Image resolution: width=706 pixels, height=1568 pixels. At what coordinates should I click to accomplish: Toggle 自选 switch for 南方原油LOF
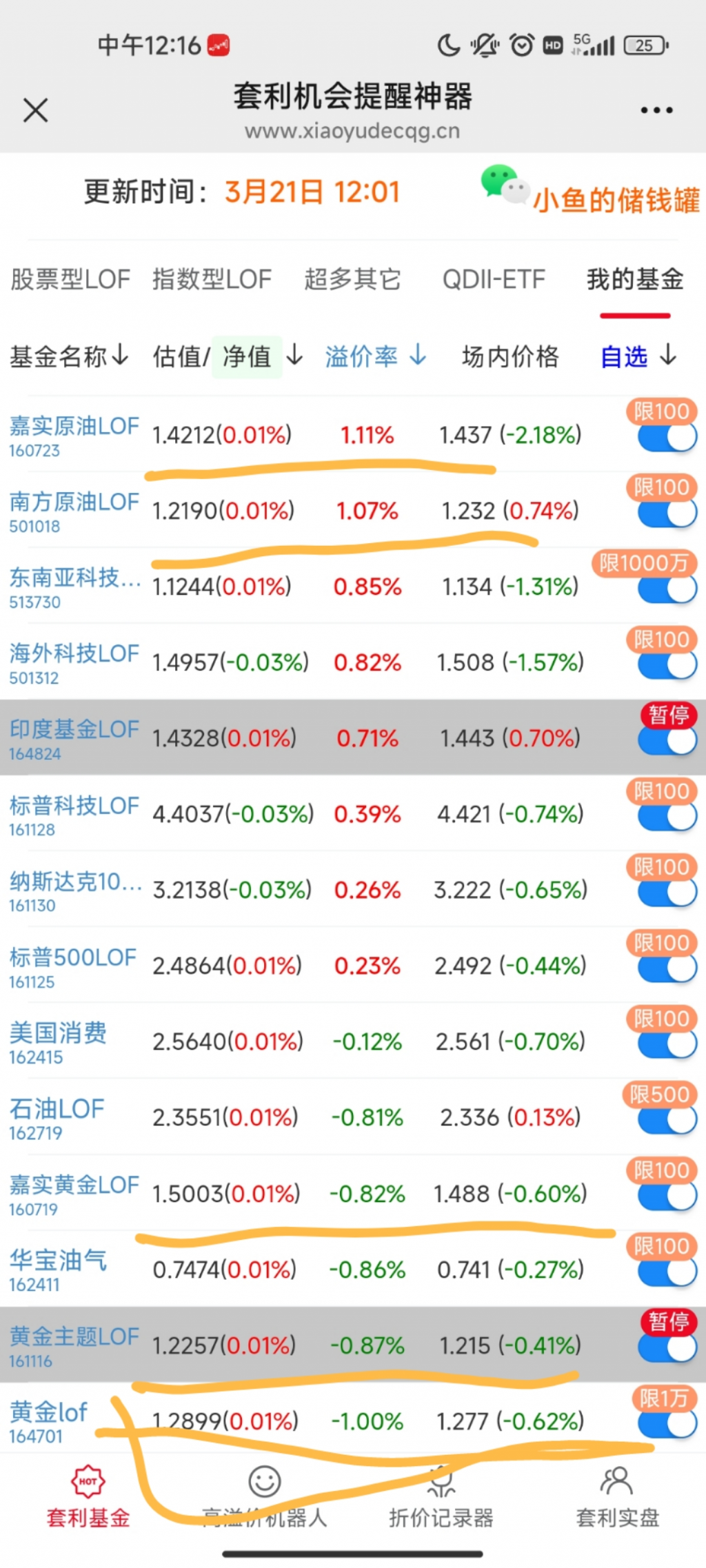coord(667,513)
